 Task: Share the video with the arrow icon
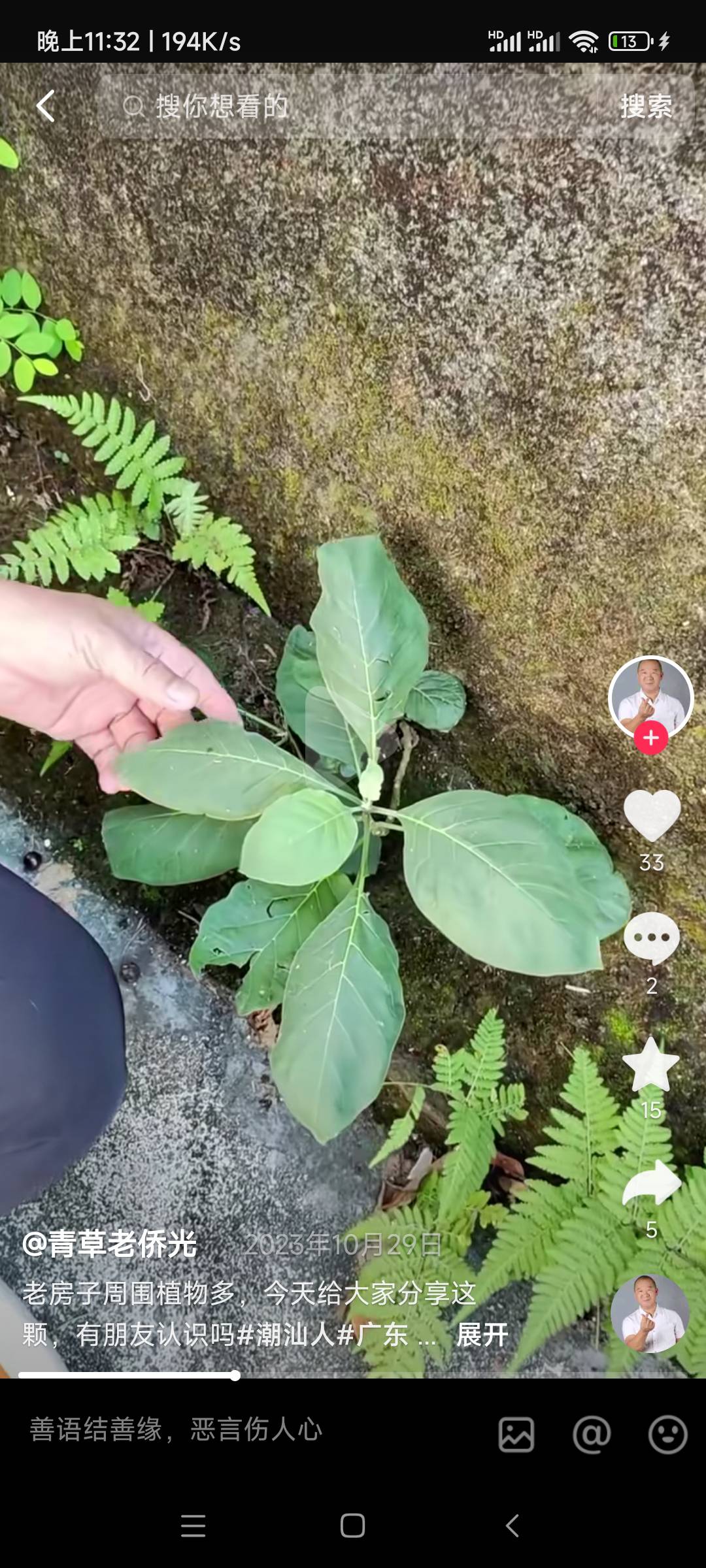(652, 1183)
